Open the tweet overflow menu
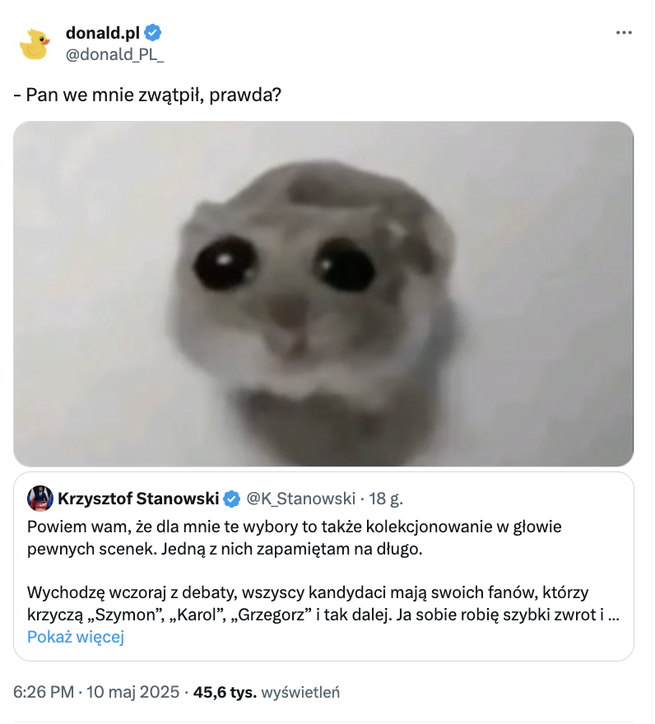655x724 pixels. coord(623,32)
